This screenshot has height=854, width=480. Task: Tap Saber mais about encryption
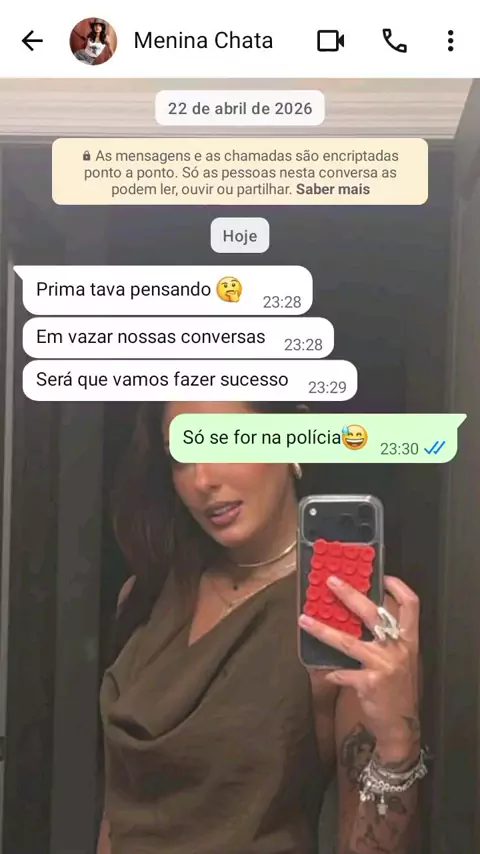click(x=333, y=190)
